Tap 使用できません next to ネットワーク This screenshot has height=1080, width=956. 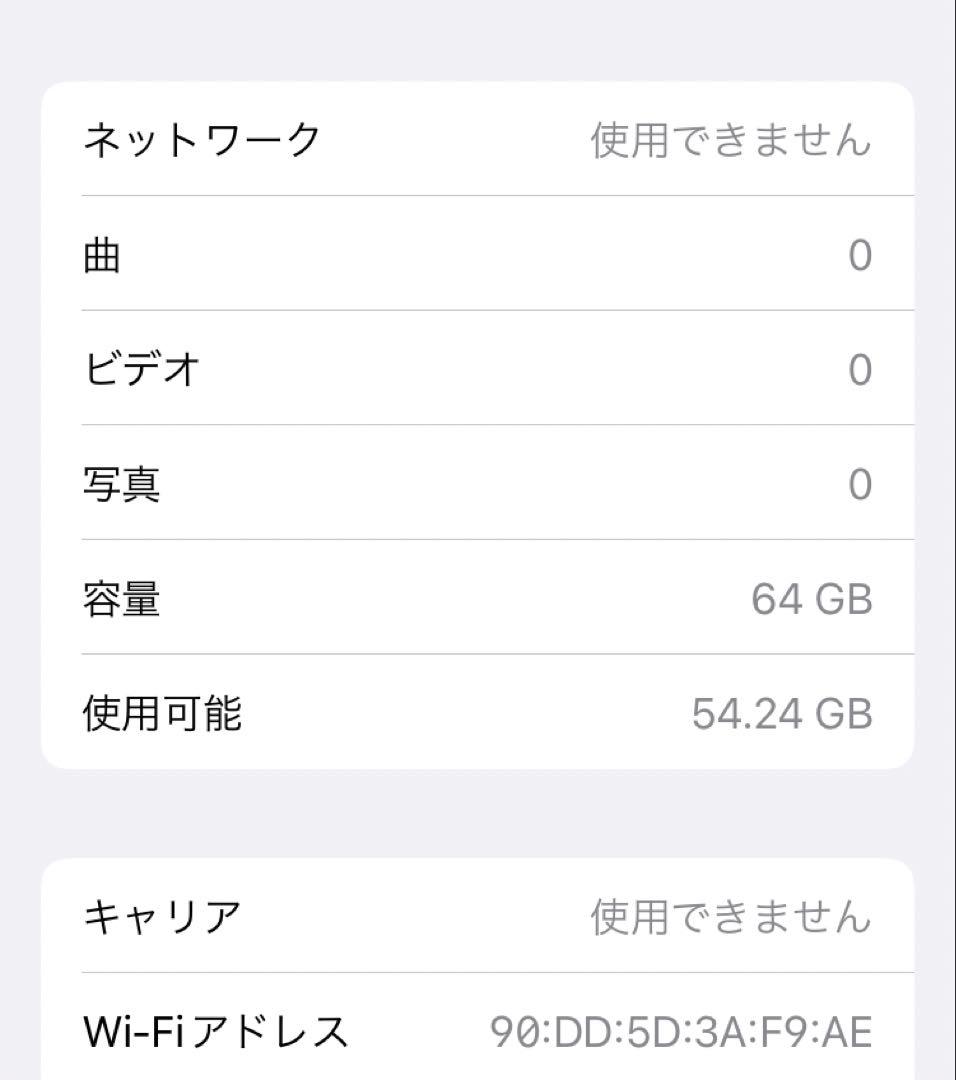click(732, 140)
